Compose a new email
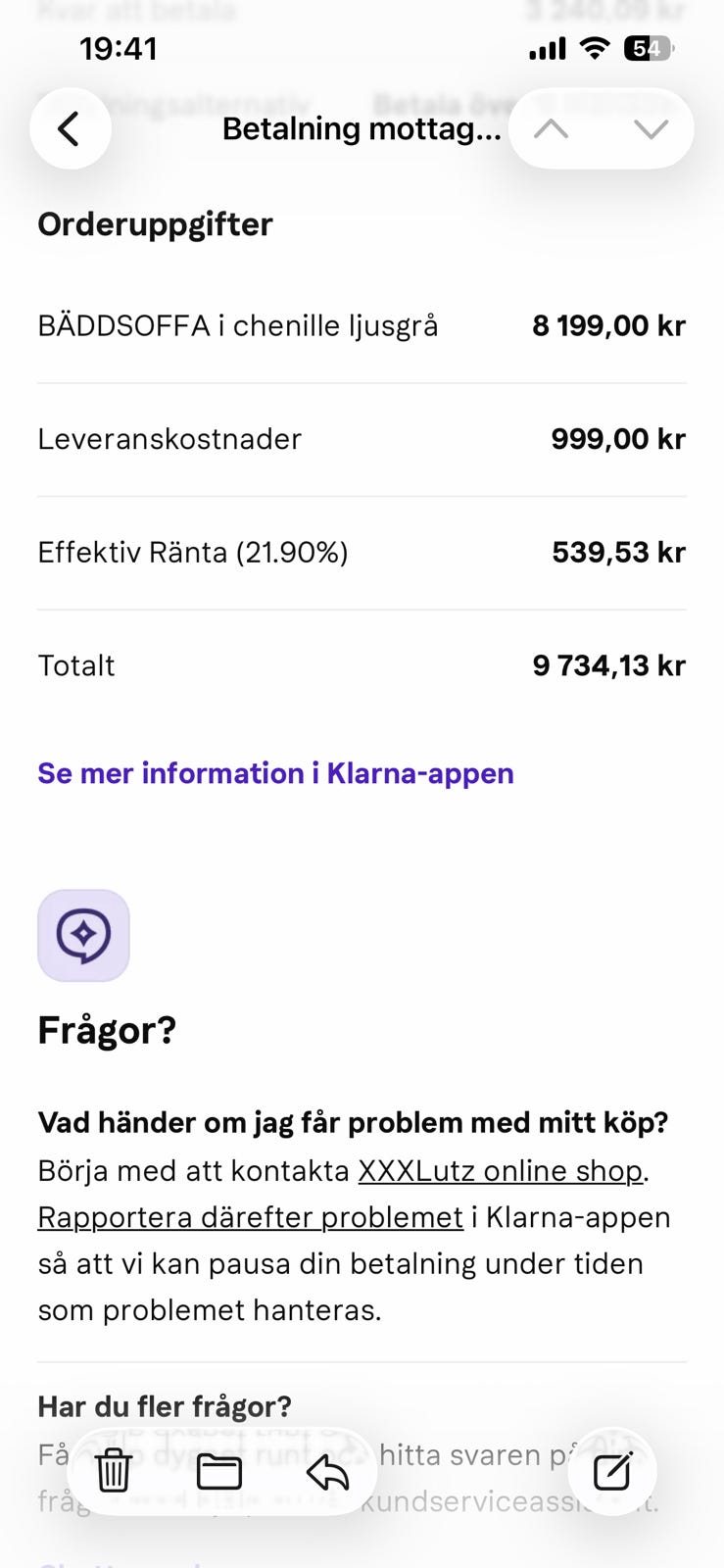The height and width of the screenshot is (1568, 724). coord(612,1471)
